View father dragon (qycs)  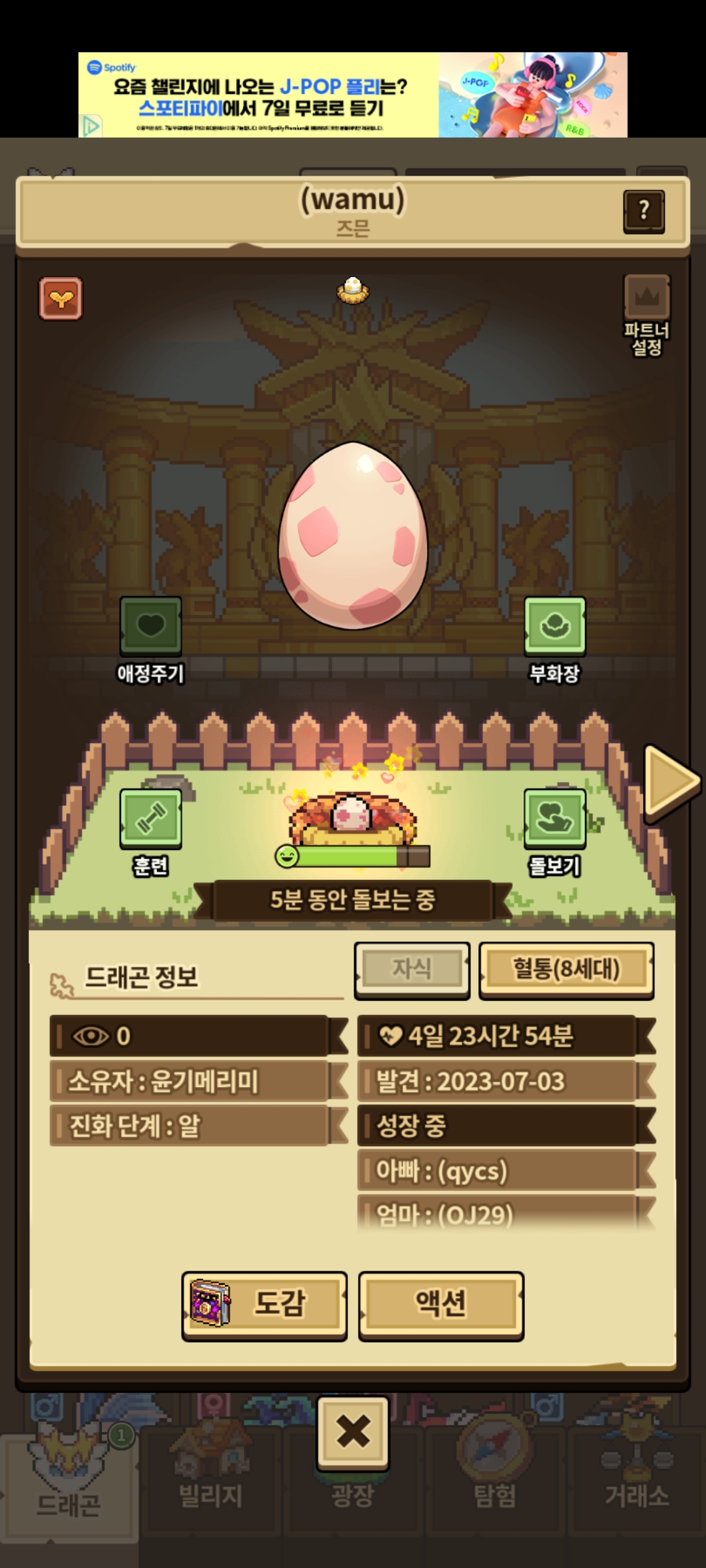click(497, 1171)
